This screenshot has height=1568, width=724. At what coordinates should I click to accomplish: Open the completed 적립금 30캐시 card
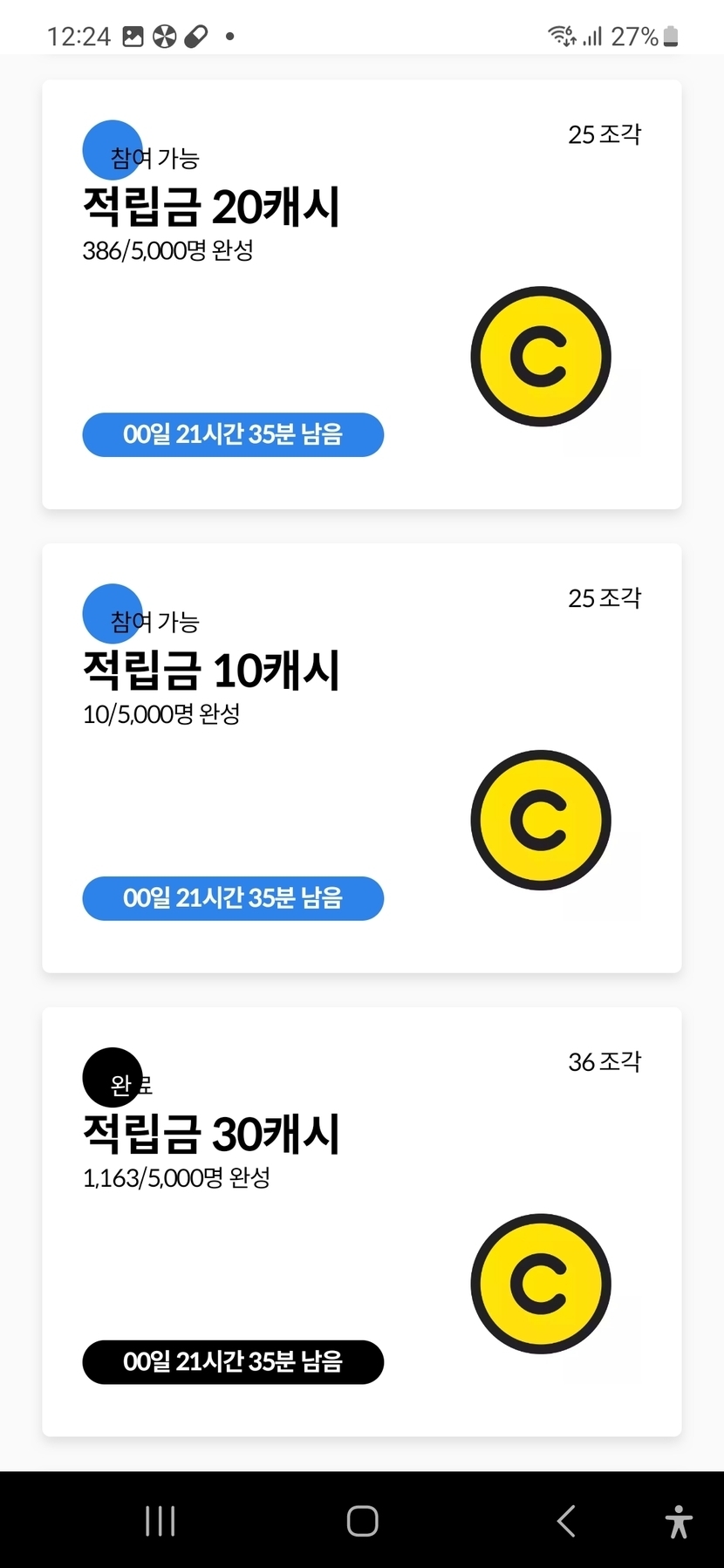361,1222
